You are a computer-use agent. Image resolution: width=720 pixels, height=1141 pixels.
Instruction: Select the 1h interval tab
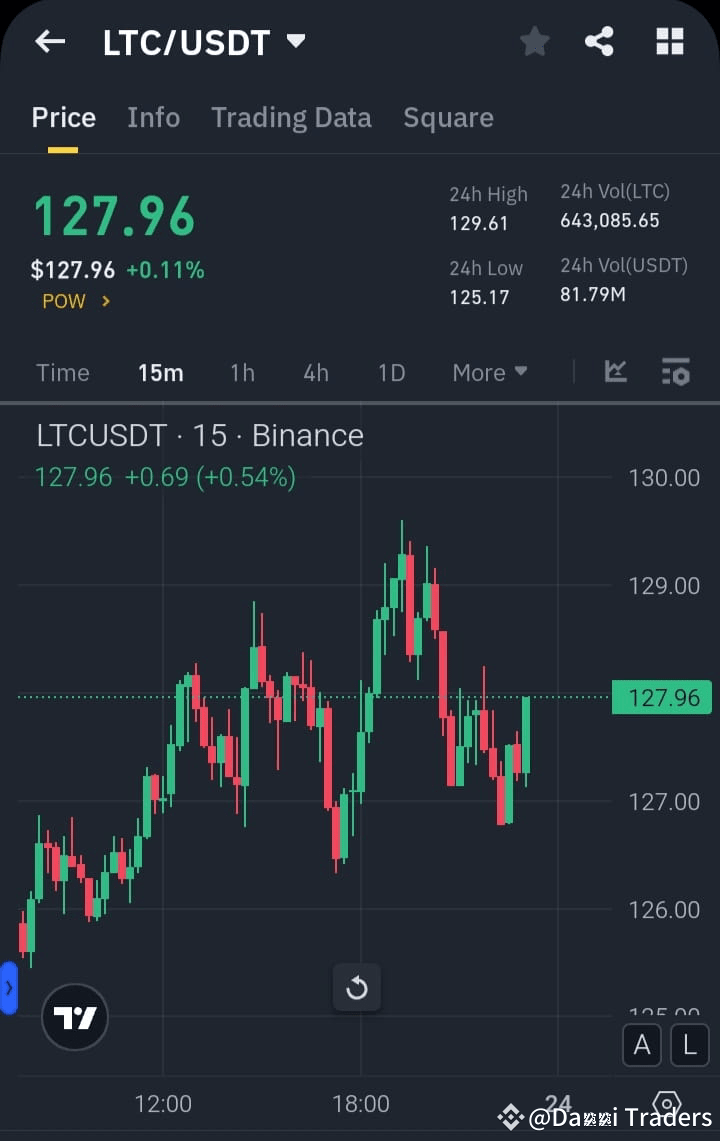[x=242, y=371]
